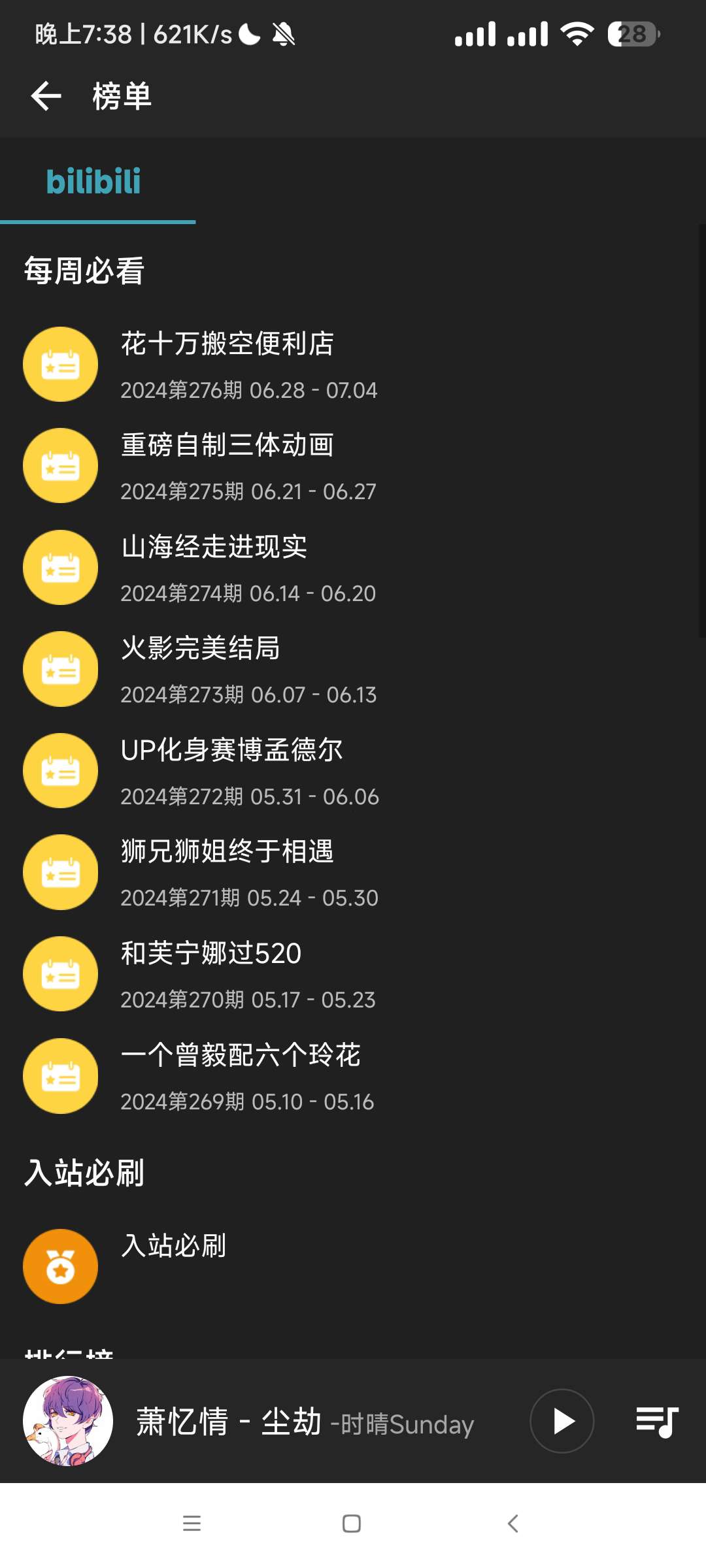Go back from the 榜单 page
Screen dimensions: 706x1568
tap(46, 97)
